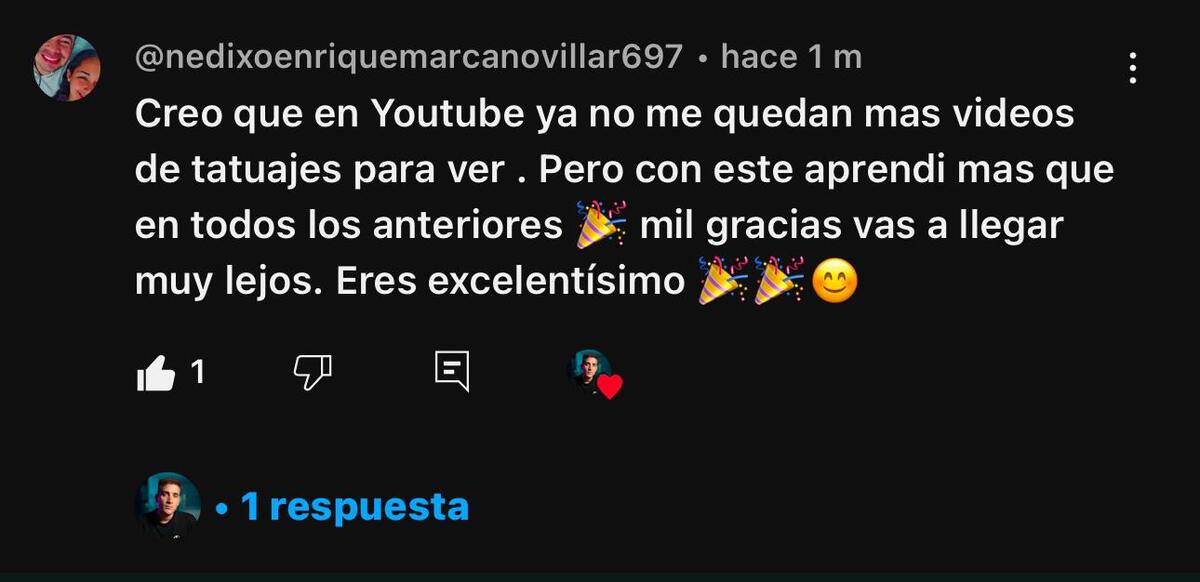1200x582 pixels.
Task: Open @nedixoenriquemarcanovillar697 profile picture
Action: pyautogui.click(x=67, y=68)
